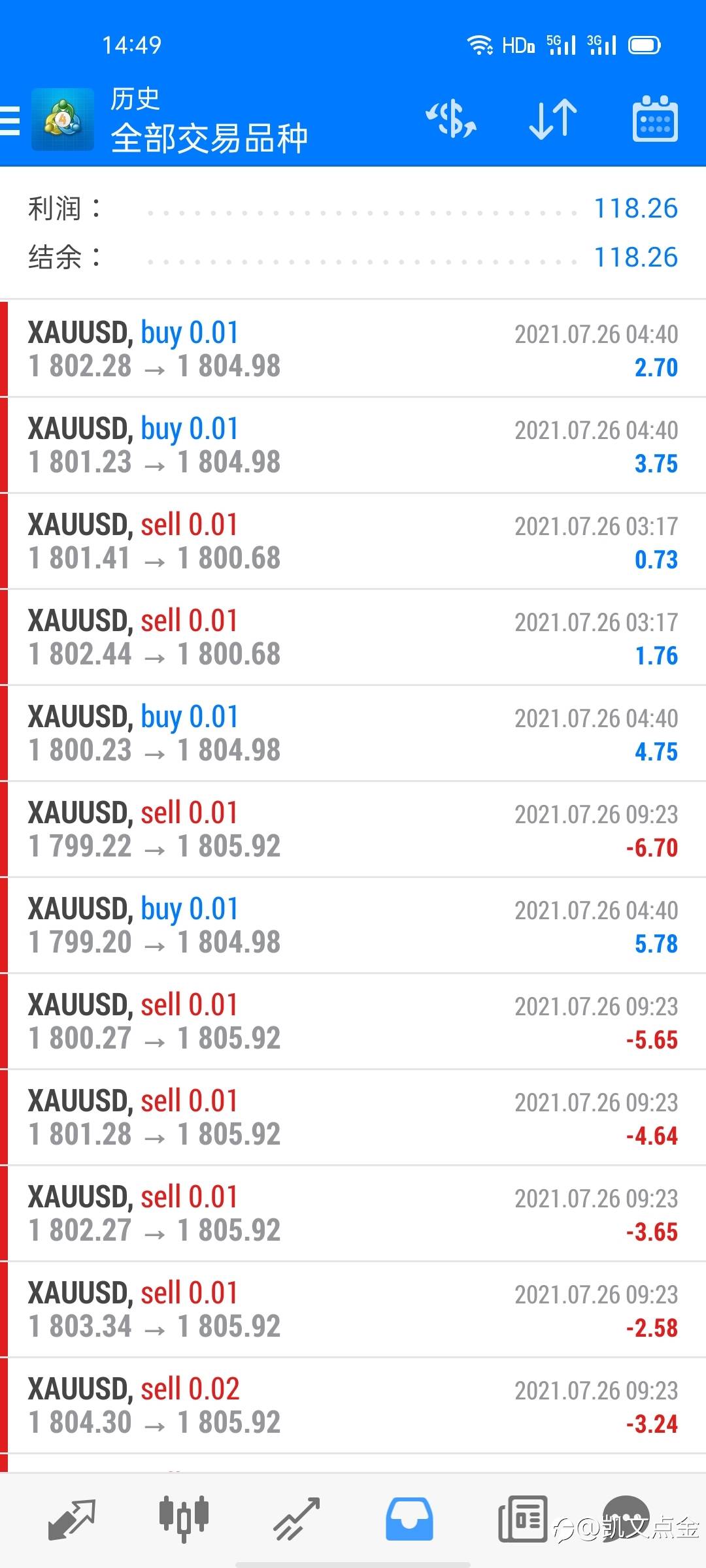Open the buy trade with profit 4.75
706x1568 pixels.
pyautogui.click(x=353, y=733)
